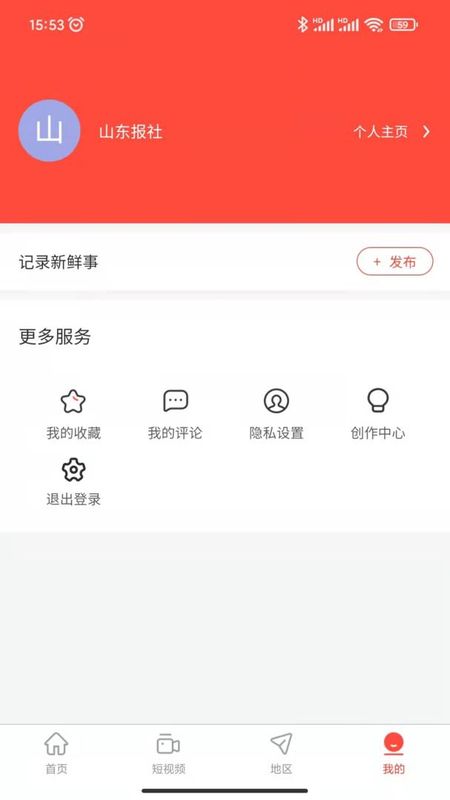Tap the 发布 publish button
Viewport: 450px width, 800px height.
(x=394, y=262)
